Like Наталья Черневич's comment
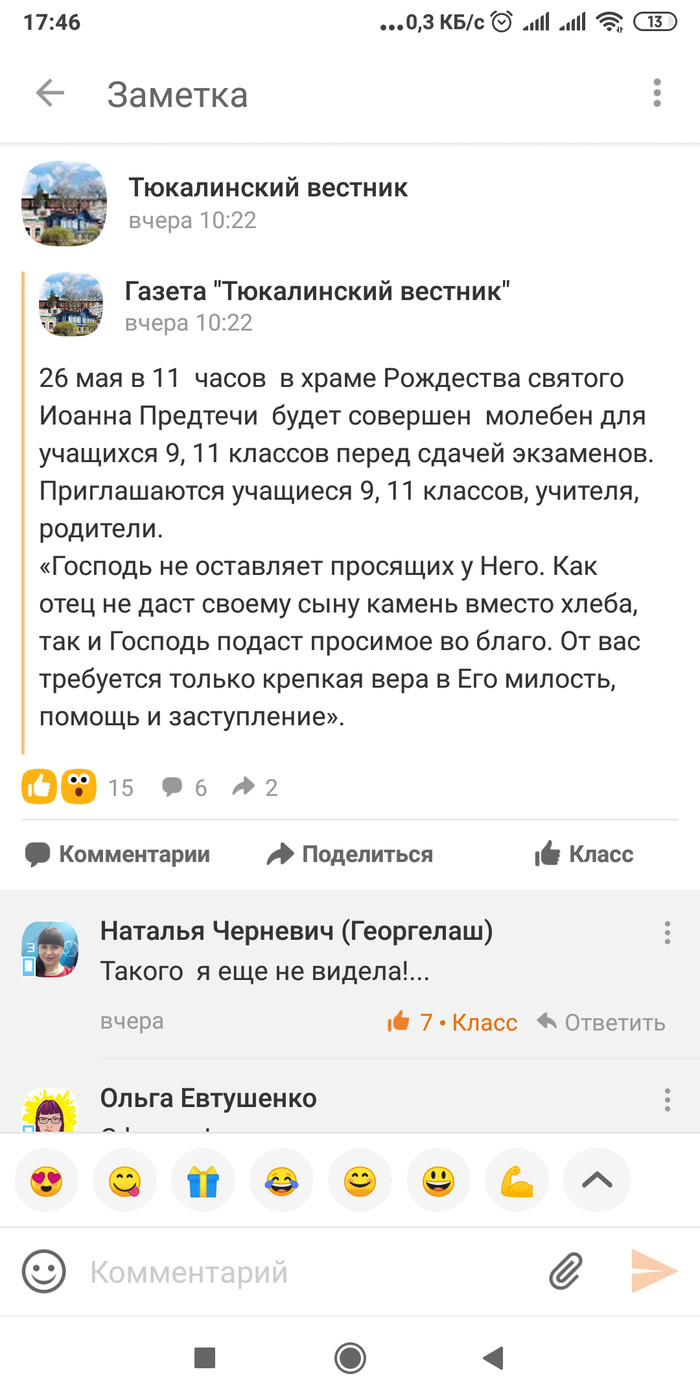The height and width of the screenshot is (1400, 700). coord(452,1022)
